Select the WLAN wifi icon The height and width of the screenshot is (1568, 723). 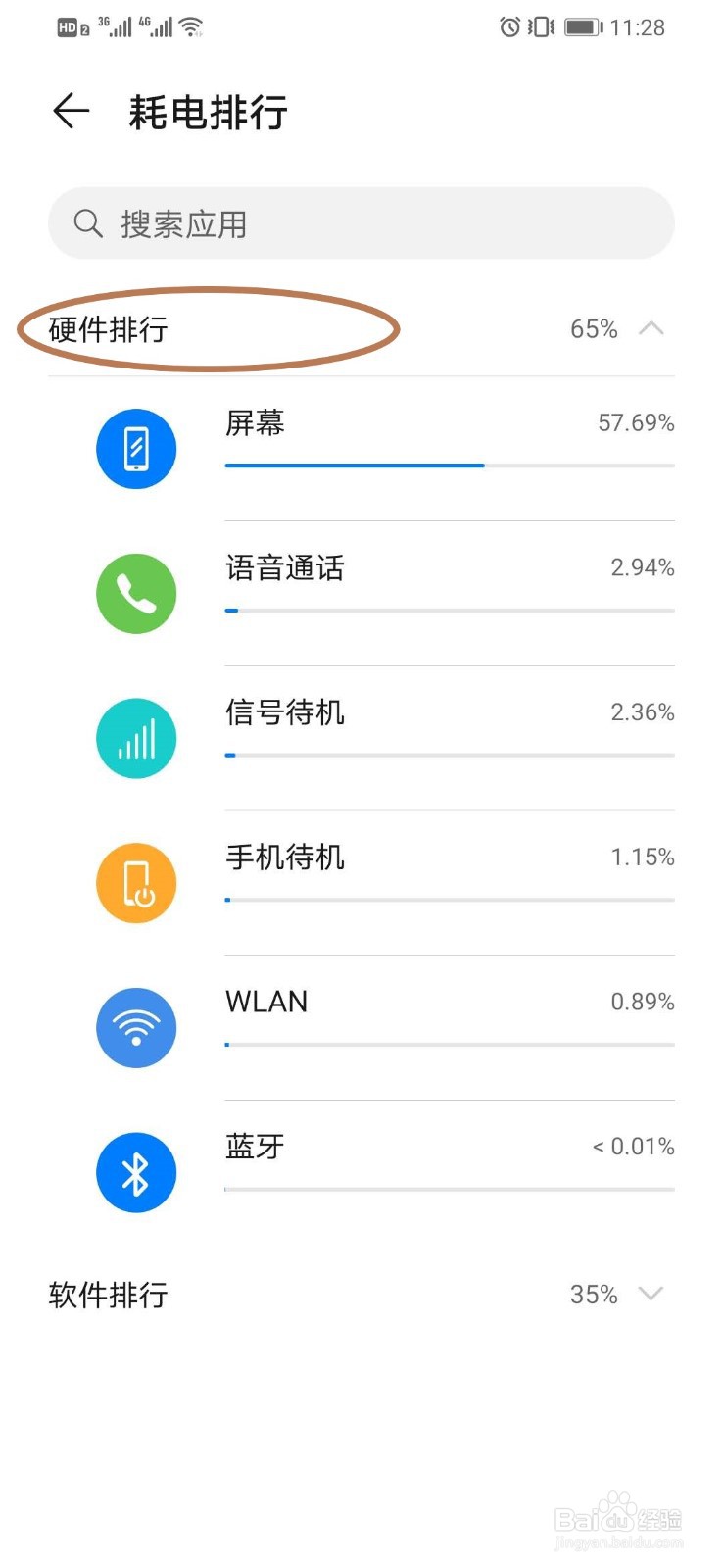(x=135, y=1026)
